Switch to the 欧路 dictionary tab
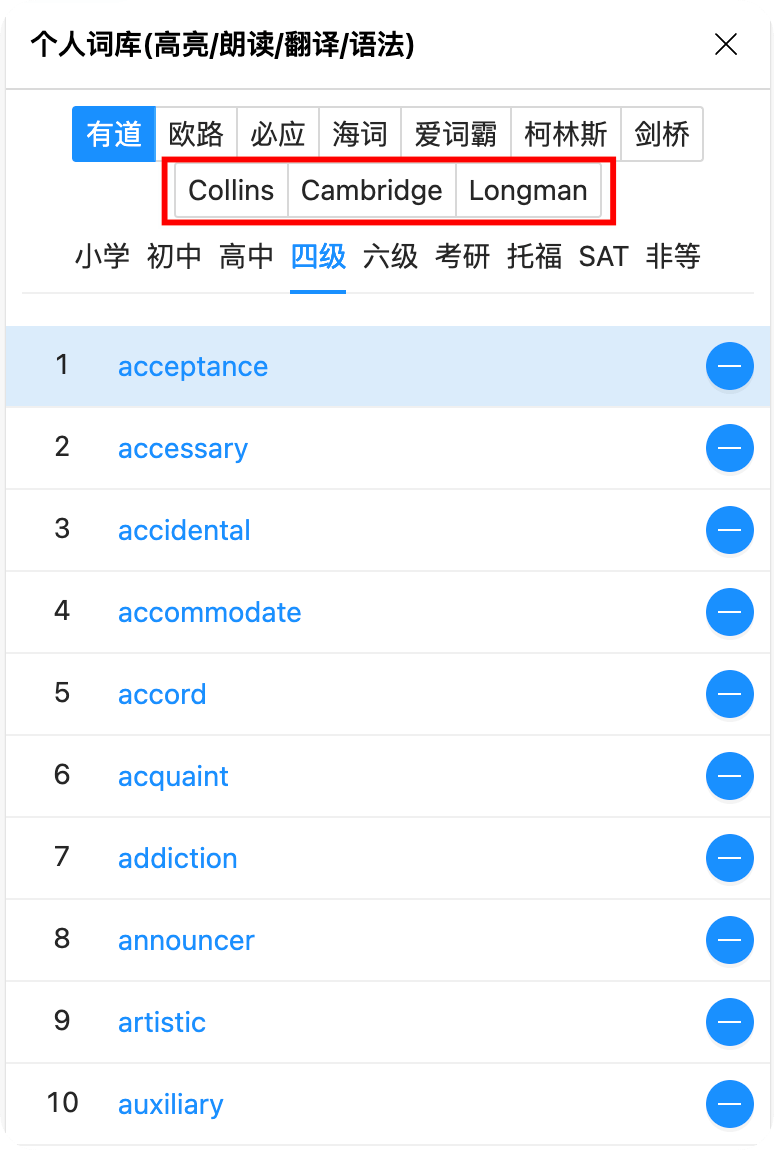774x1150 pixels. tap(196, 134)
